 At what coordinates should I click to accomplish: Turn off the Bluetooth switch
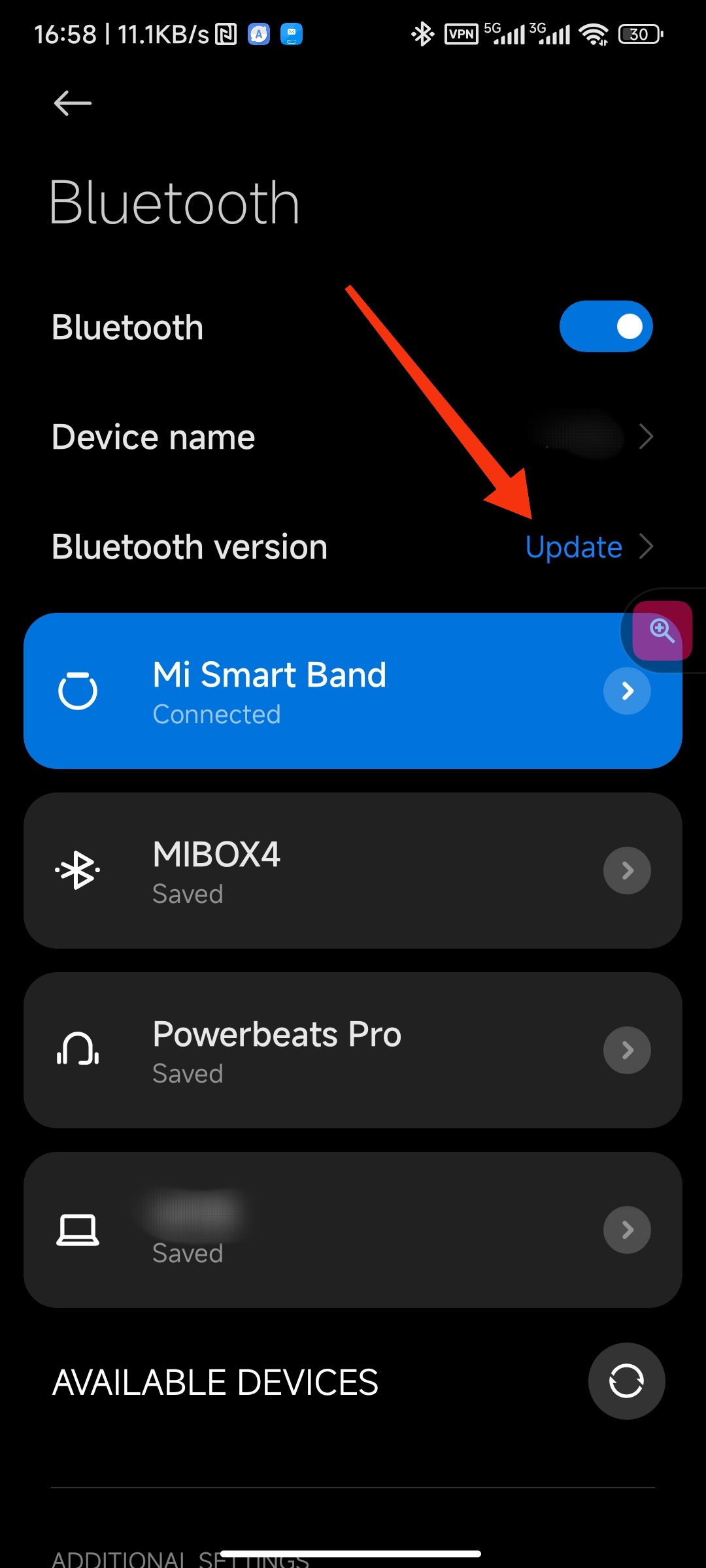tap(606, 327)
